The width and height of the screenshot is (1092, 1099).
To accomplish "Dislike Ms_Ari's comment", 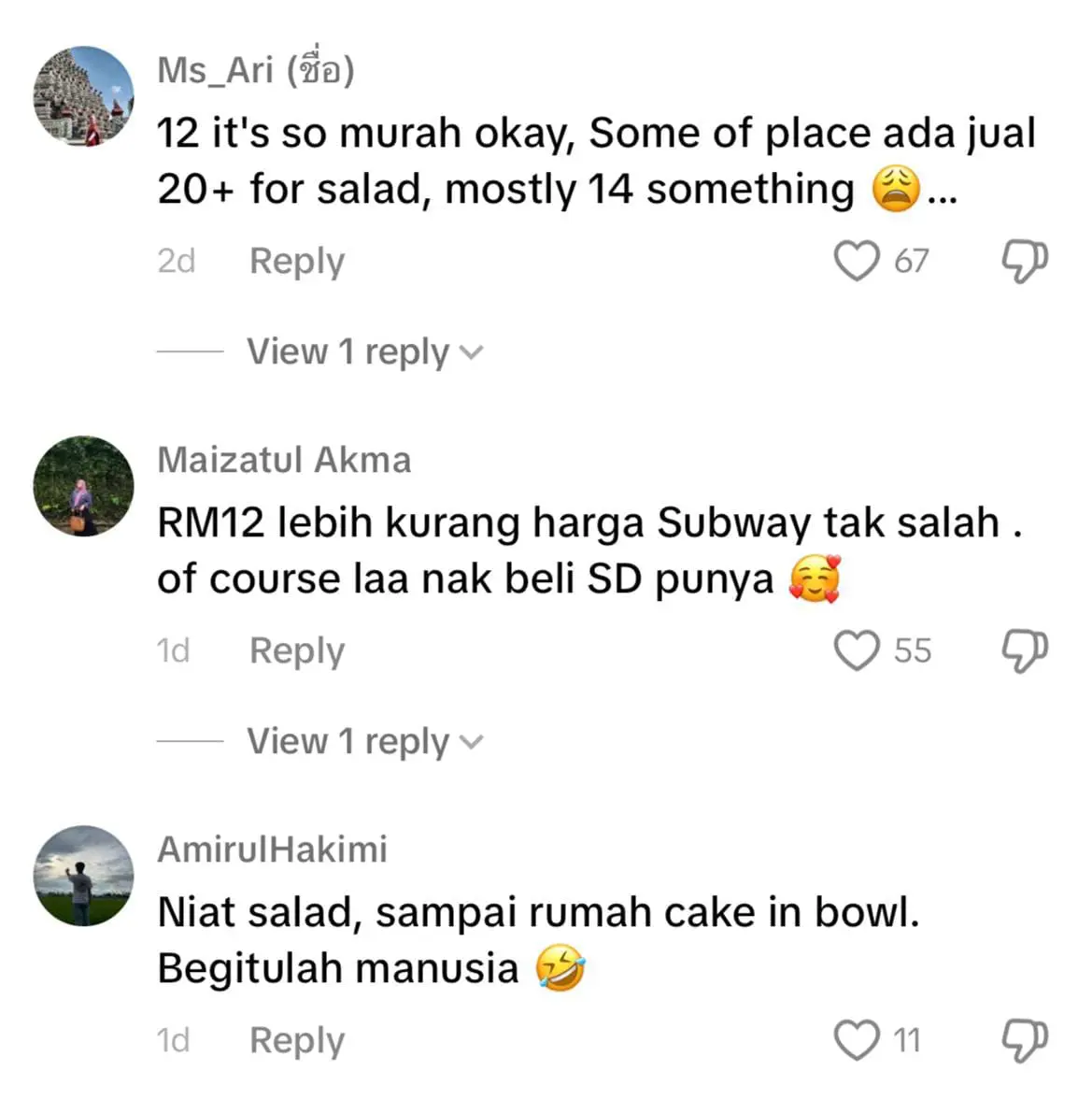I will [1024, 261].
